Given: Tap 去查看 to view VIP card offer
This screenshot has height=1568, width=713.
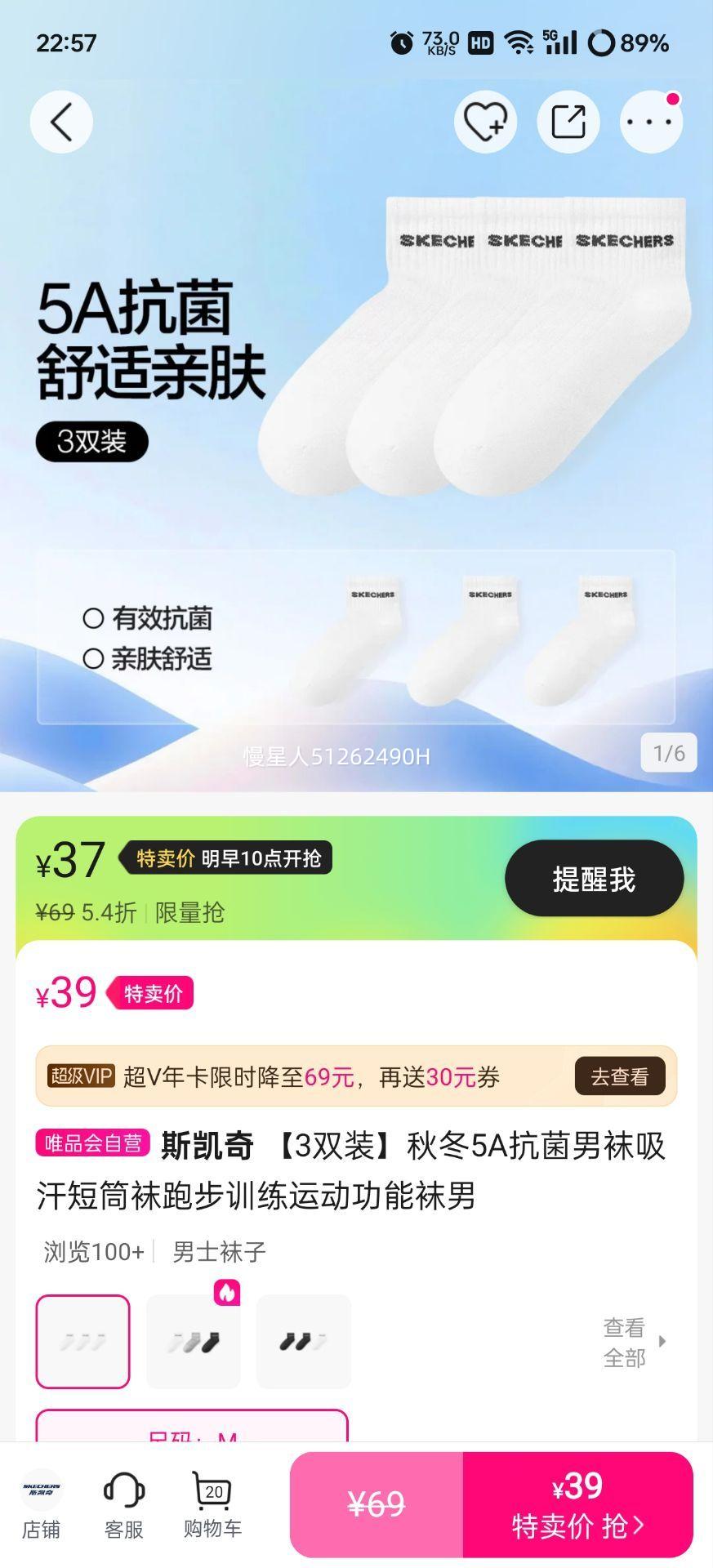Looking at the screenshot, I should [619, 1076].
